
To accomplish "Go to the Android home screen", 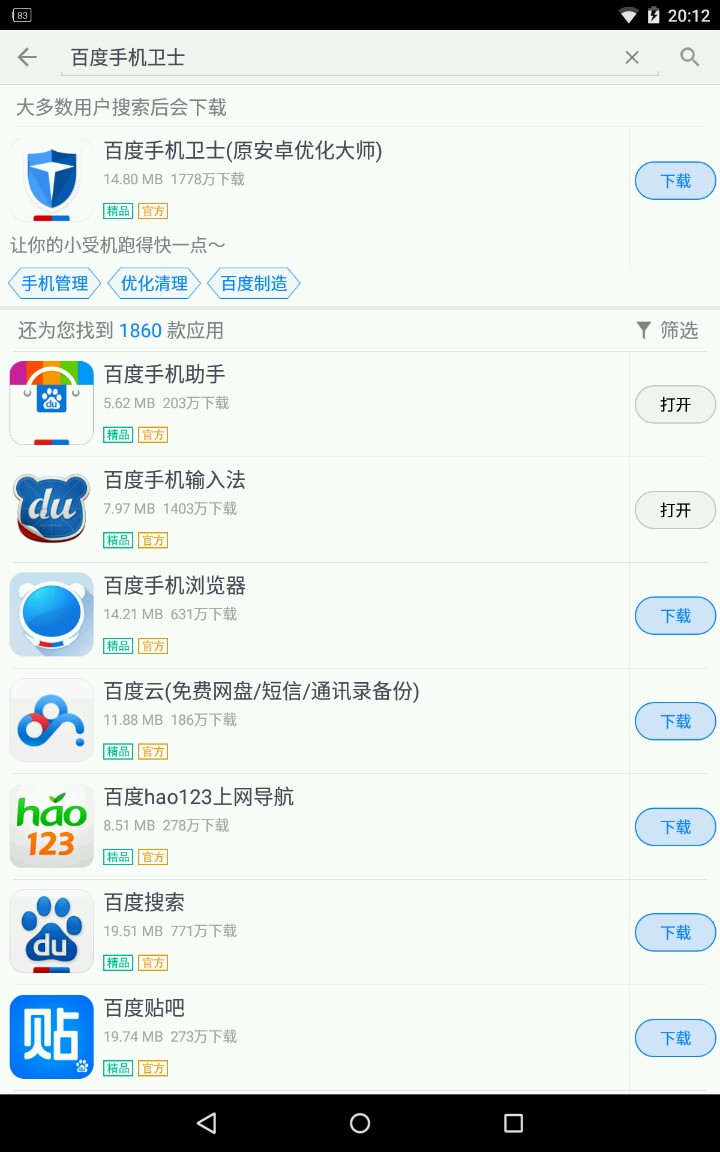I will click(x=360, y=1123).
